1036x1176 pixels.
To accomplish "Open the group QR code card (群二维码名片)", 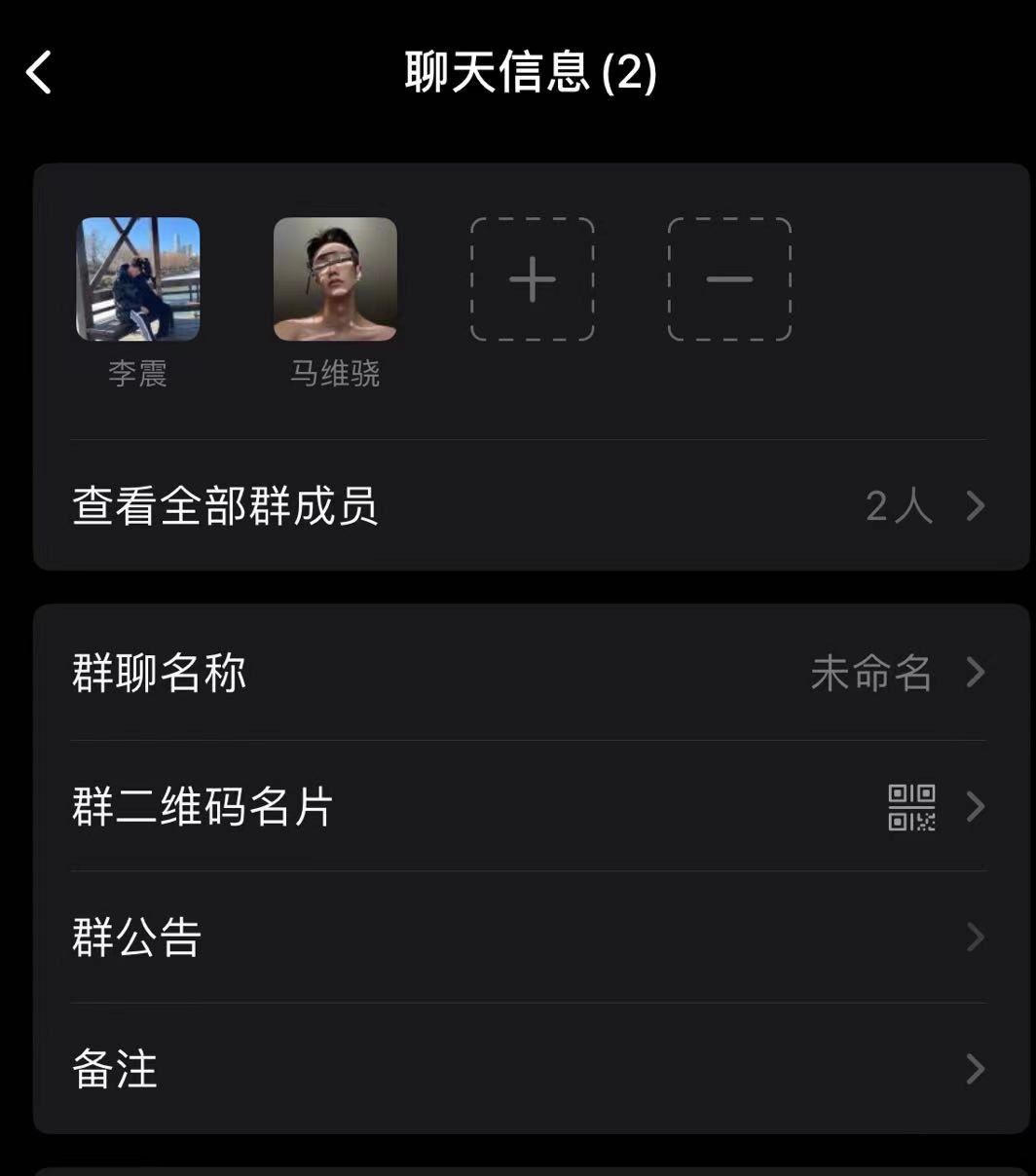I will tap(529, 807).
